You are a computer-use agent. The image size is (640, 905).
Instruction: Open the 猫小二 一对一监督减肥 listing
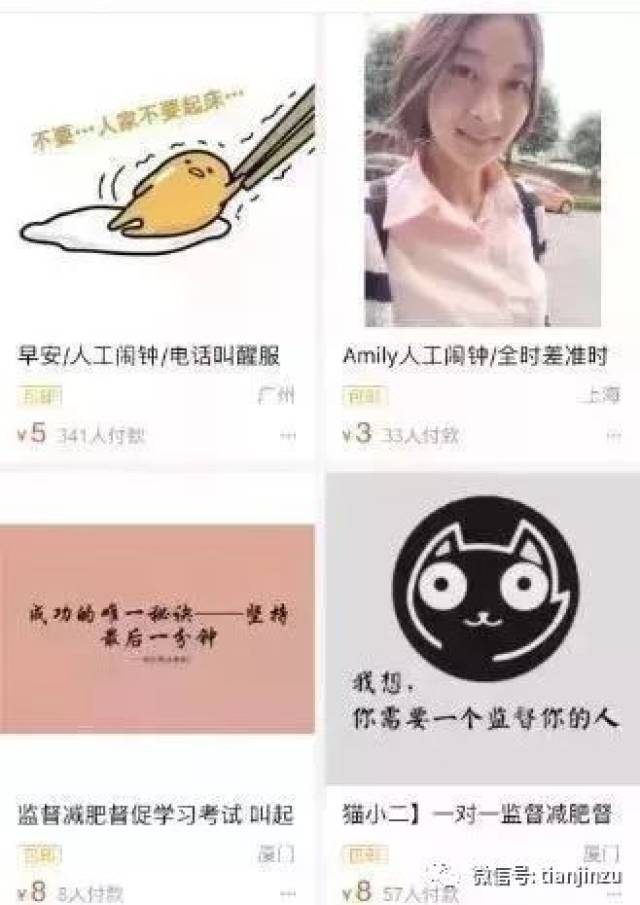click(x=477, y=814)
